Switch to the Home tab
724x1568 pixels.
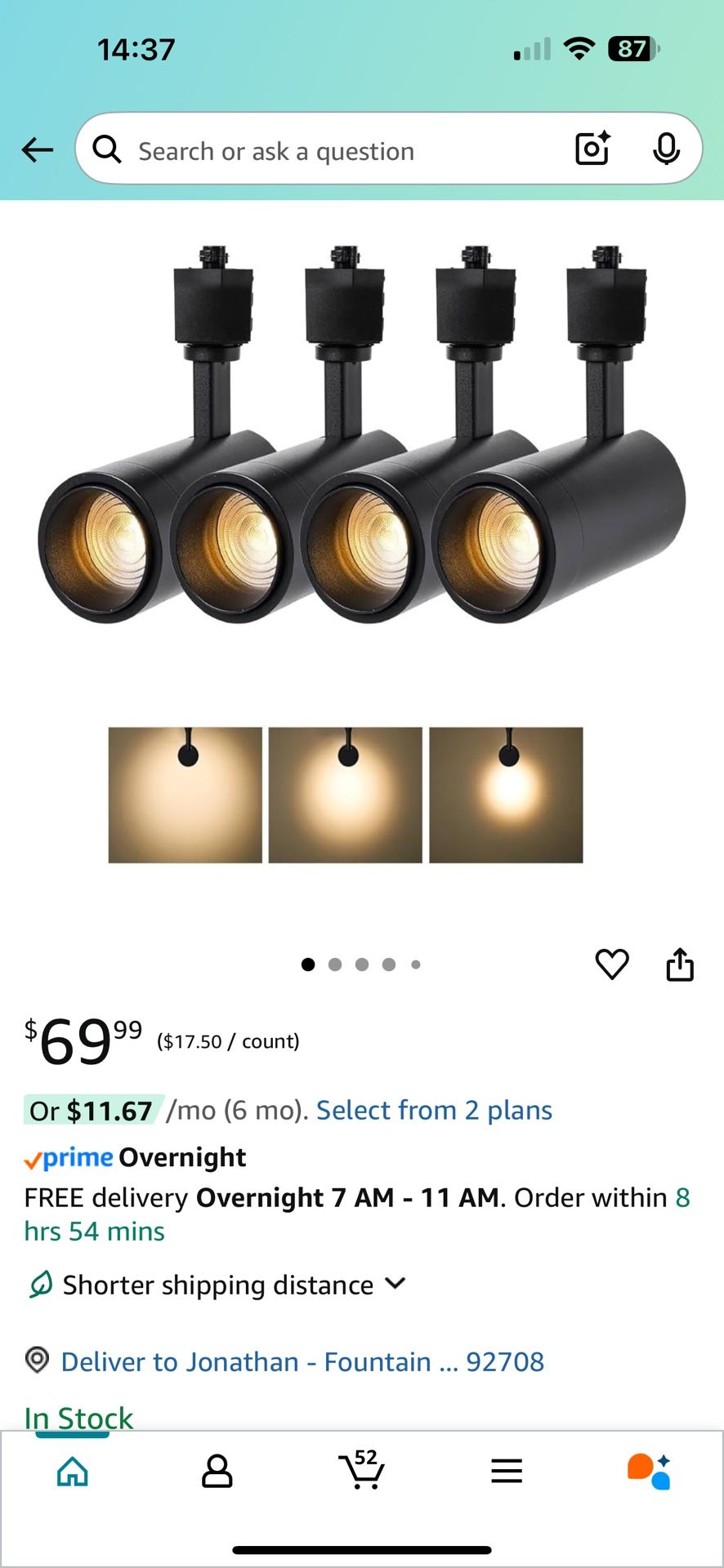coord(73,1472)
